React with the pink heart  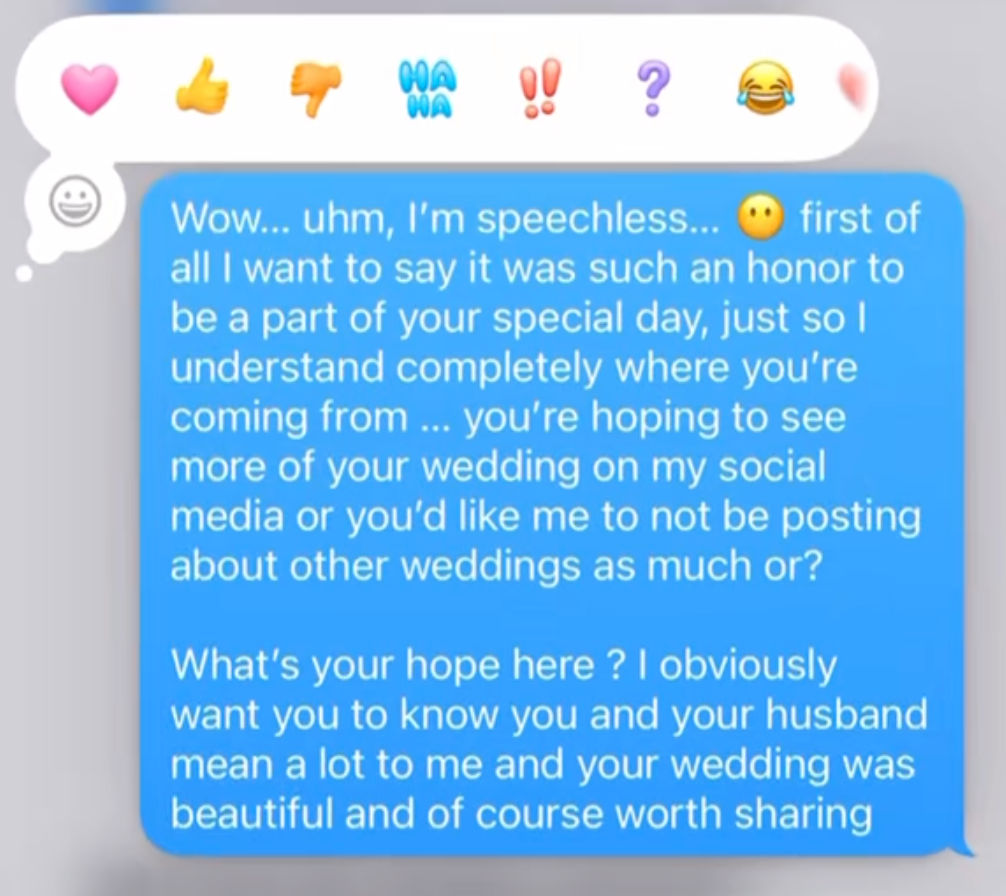89,87
